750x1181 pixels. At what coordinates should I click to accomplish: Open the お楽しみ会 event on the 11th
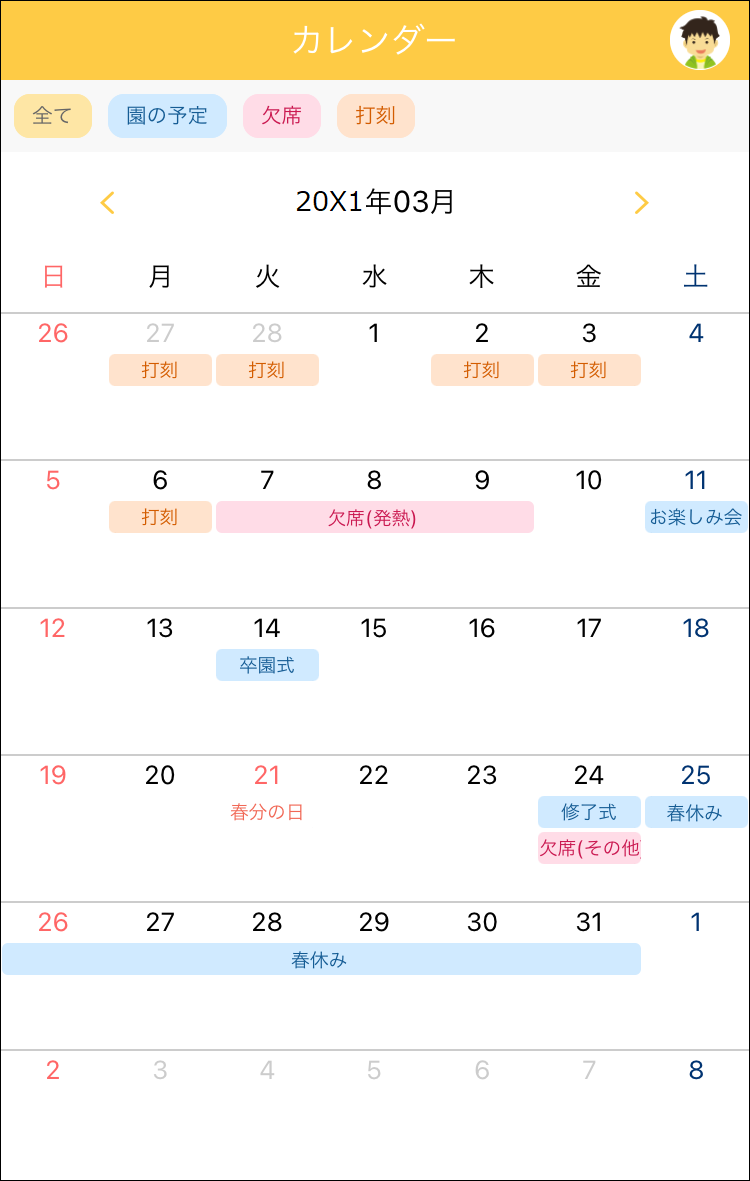coord(696,517)
